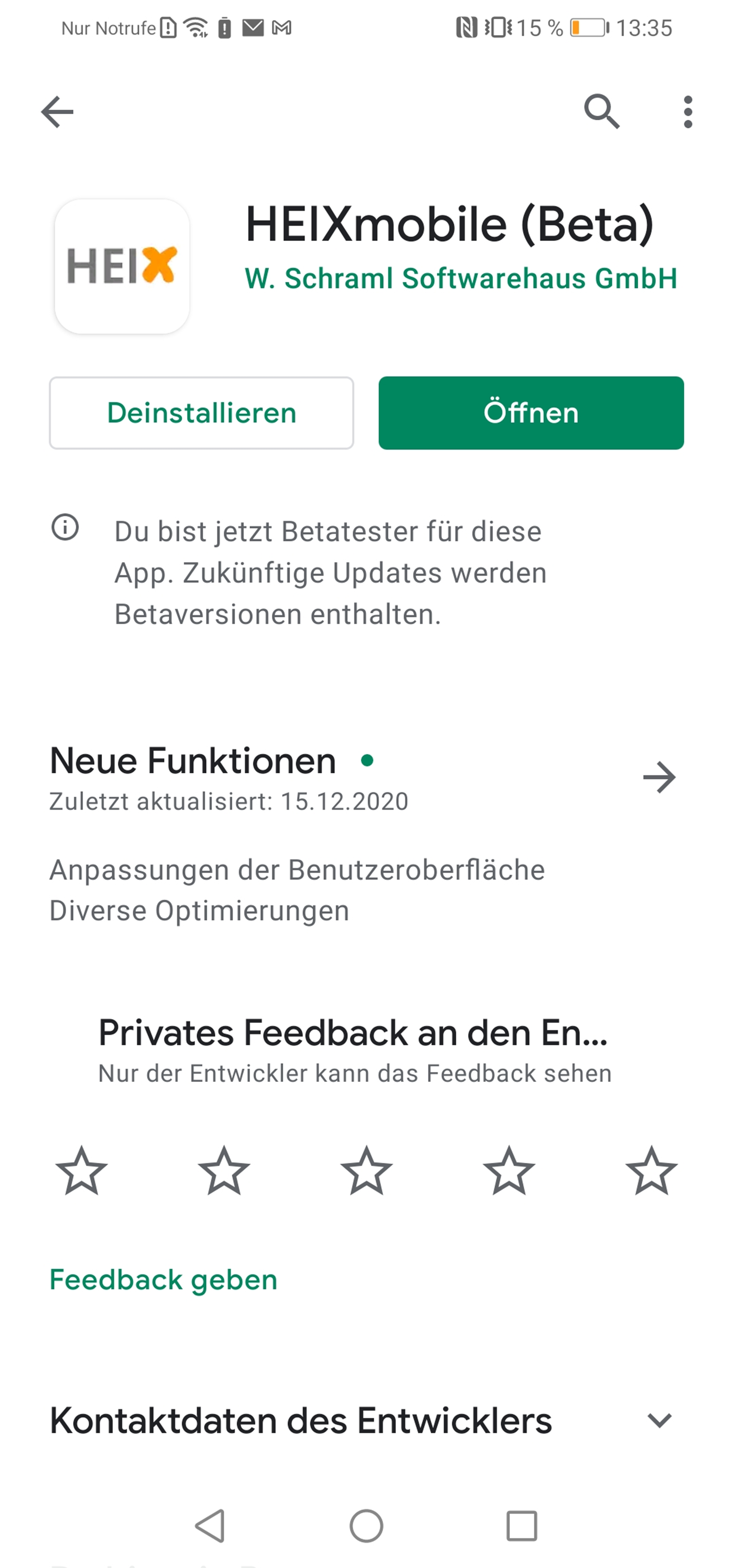Open search in the Play Store
The image size is (733, 1568).
pyautogui.click(x=601, y=112)
